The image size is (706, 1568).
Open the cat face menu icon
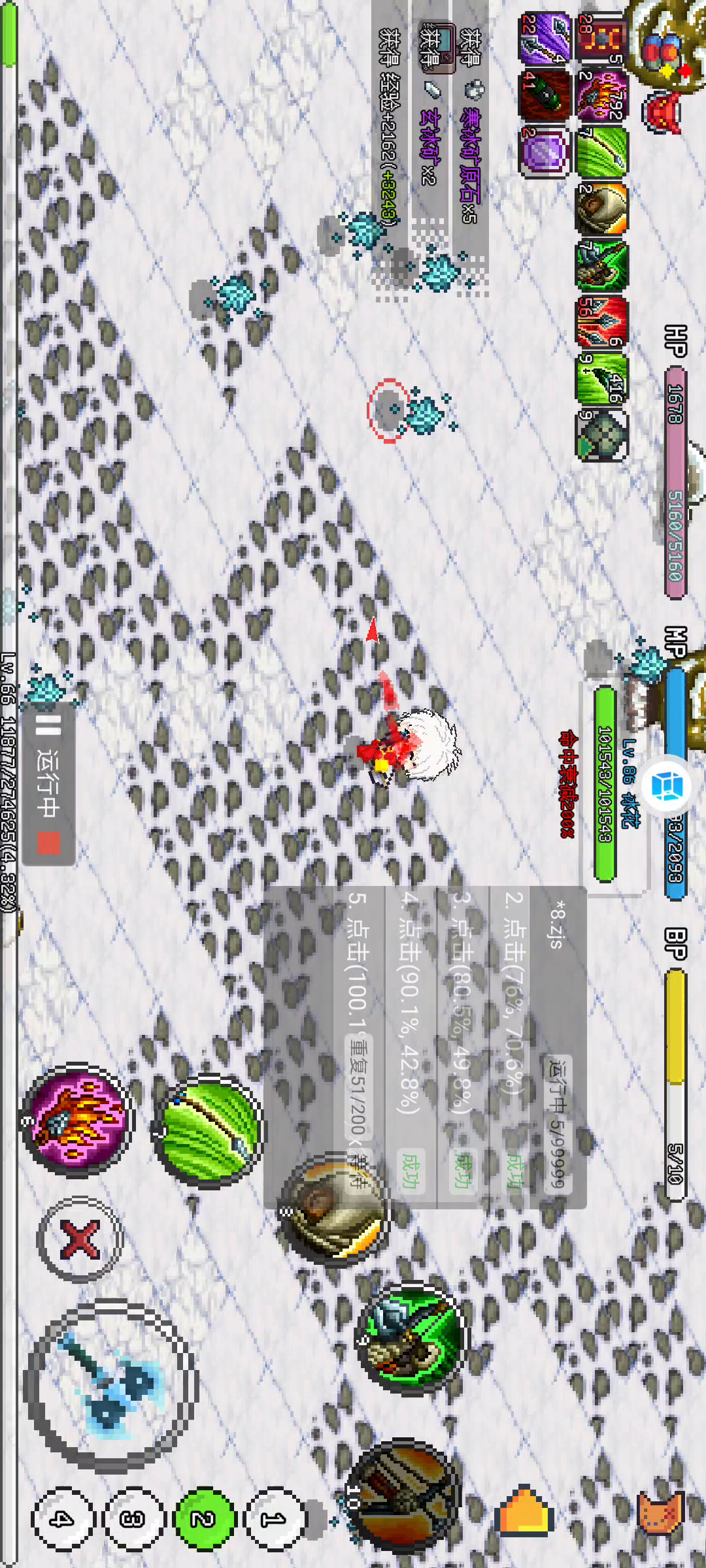click(660, 1511)
